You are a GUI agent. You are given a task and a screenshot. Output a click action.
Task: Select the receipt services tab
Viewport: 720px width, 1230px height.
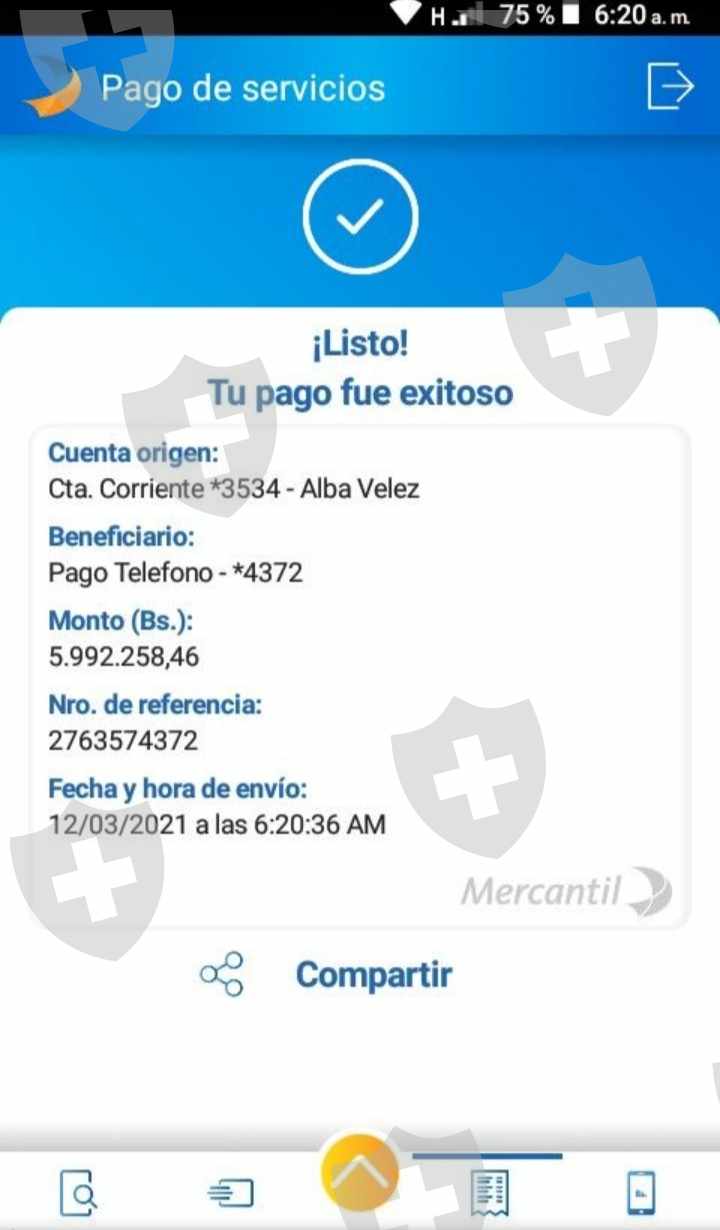click(489, 1192)
